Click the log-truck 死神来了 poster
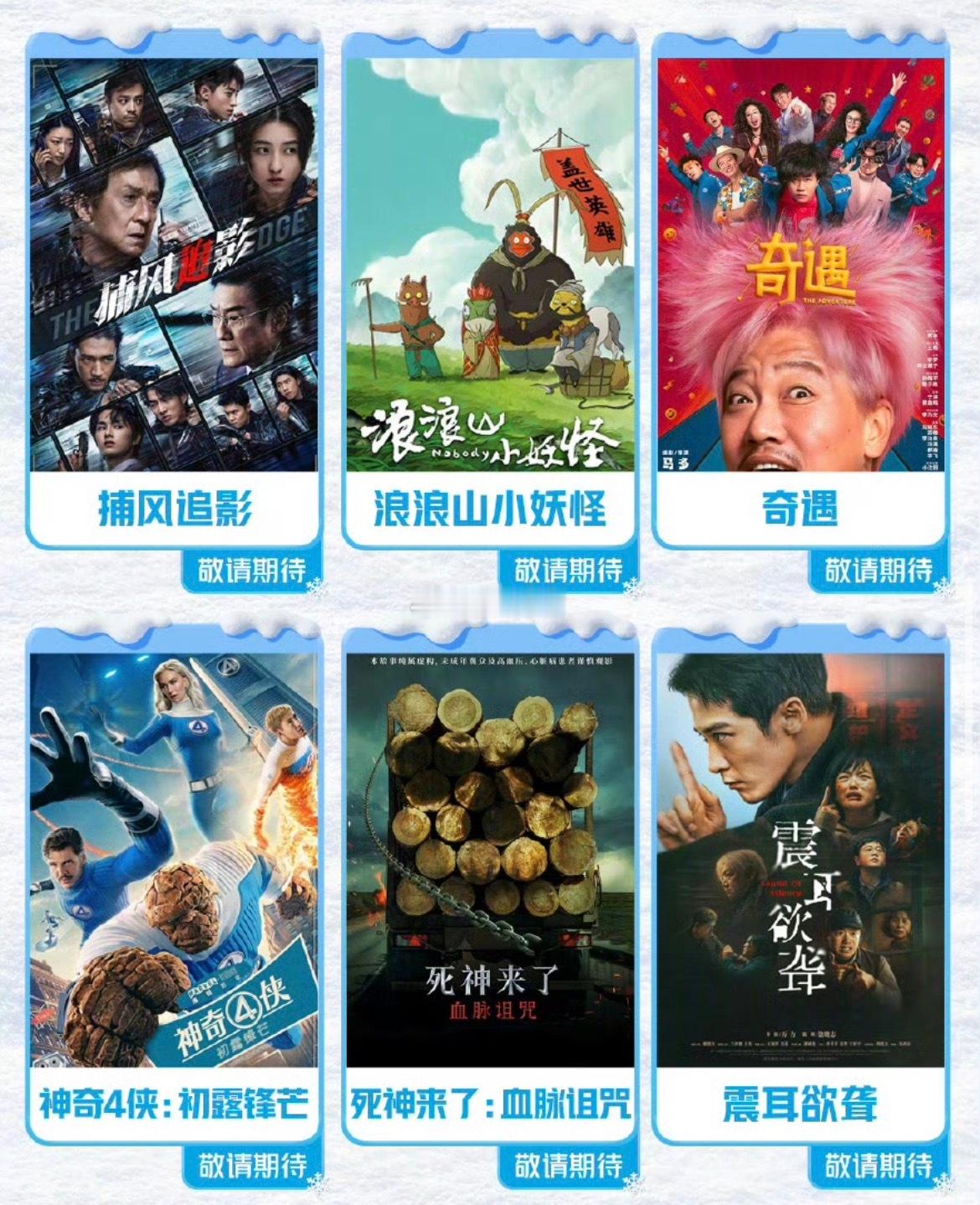 (488, 855)
